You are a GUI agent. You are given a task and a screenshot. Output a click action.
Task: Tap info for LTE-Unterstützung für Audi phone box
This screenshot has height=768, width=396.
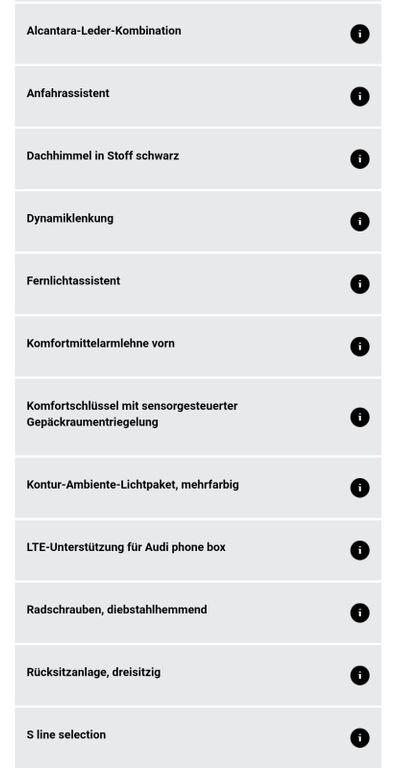point(359,551)
